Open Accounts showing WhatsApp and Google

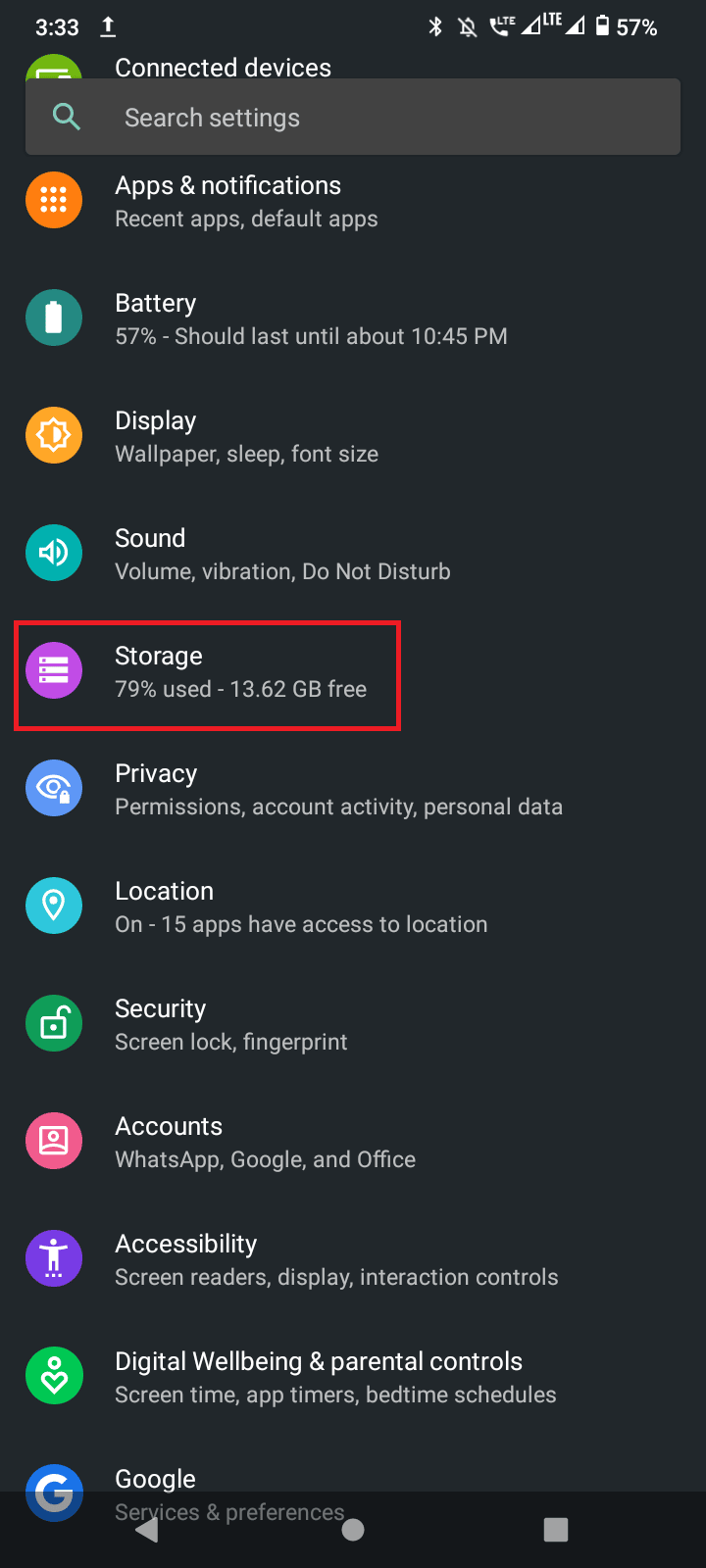pos(265,1141)
